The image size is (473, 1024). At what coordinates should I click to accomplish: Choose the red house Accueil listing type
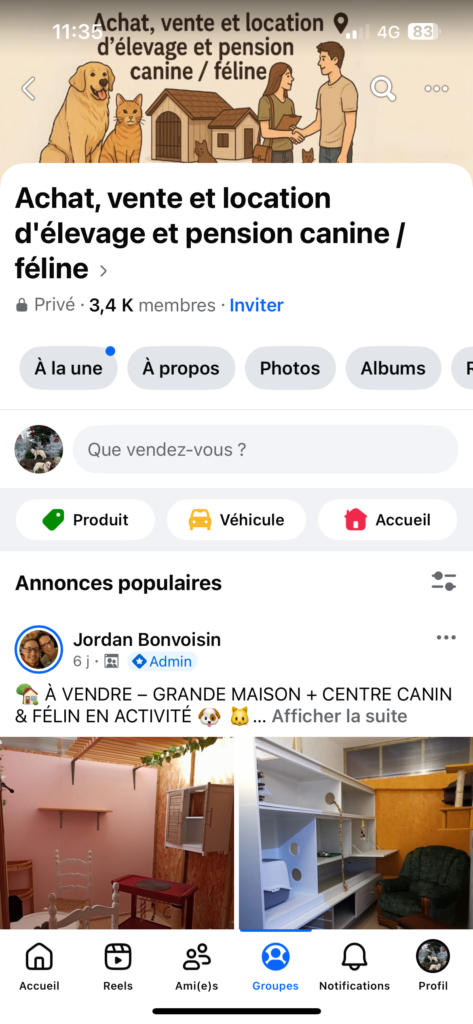[387, 520]
